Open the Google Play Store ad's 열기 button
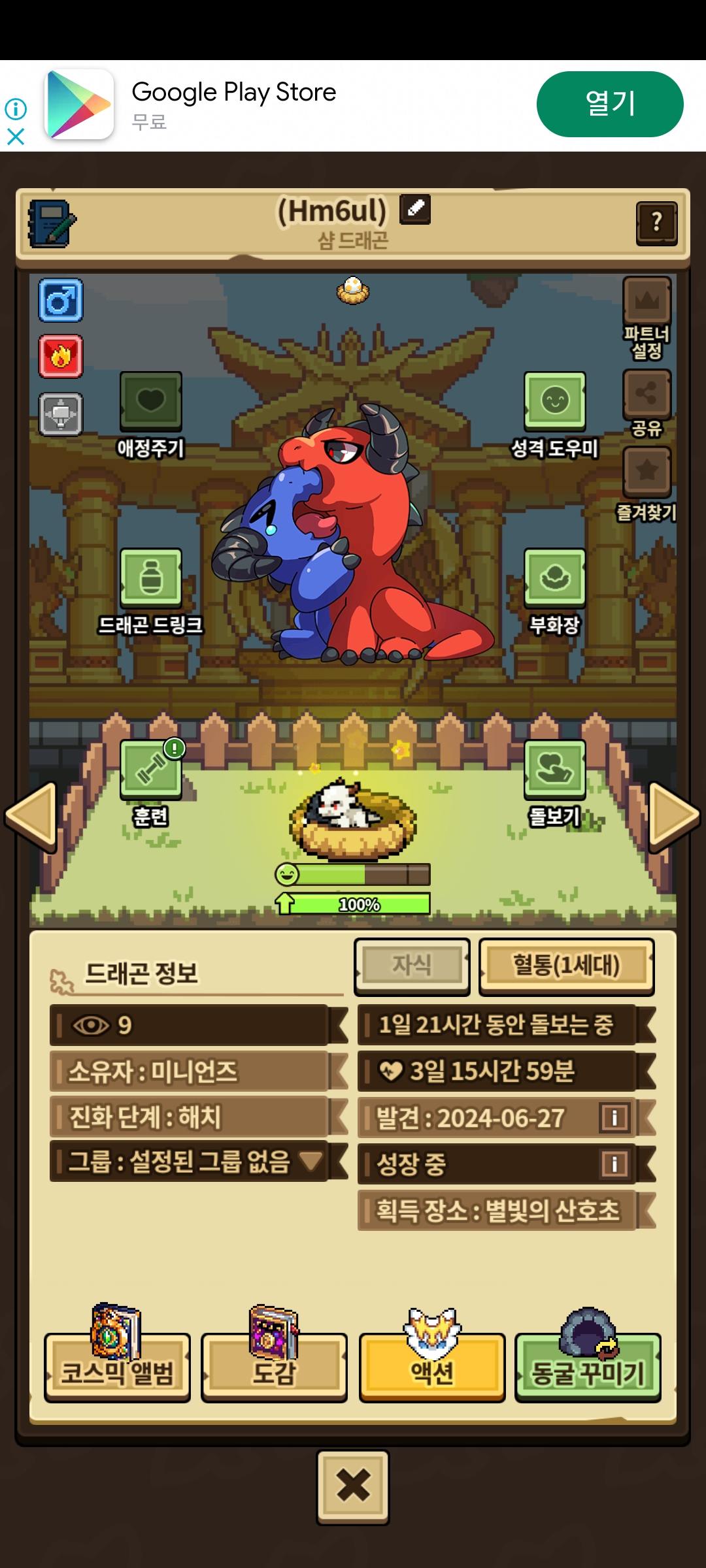Screen dimensions: 706x1568 pos(609,104)
